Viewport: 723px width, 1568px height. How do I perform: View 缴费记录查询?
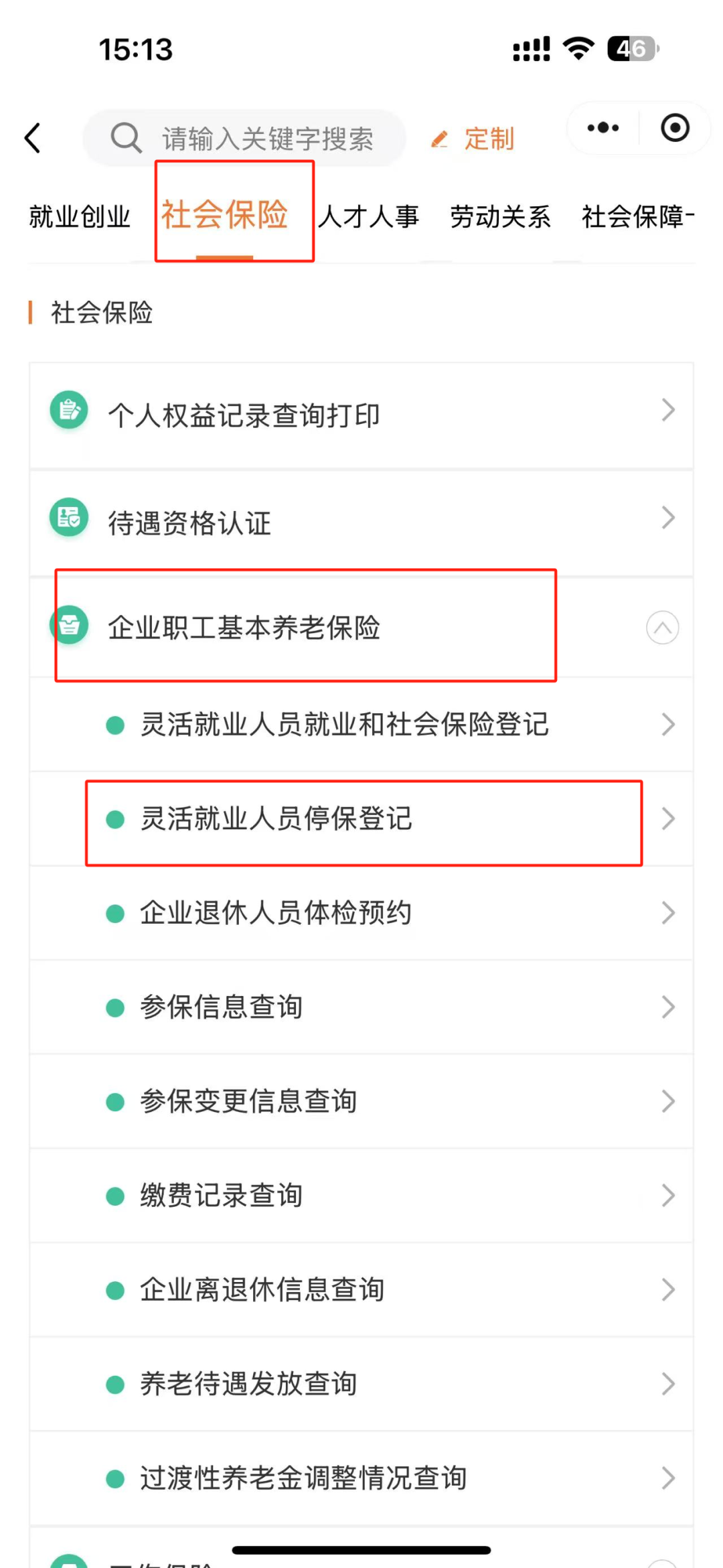point(361,1196)
